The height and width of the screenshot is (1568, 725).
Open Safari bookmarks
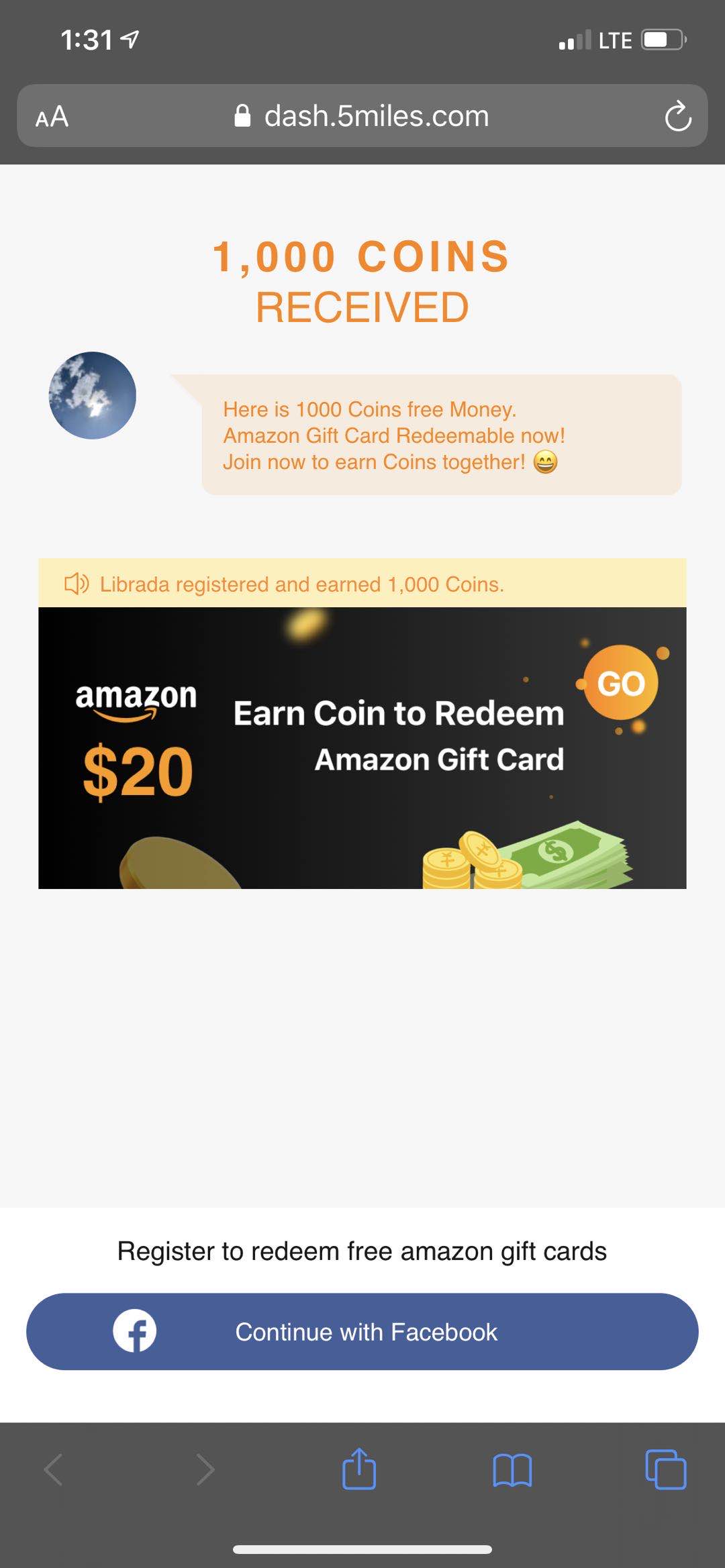click(x=512, y=1469)
